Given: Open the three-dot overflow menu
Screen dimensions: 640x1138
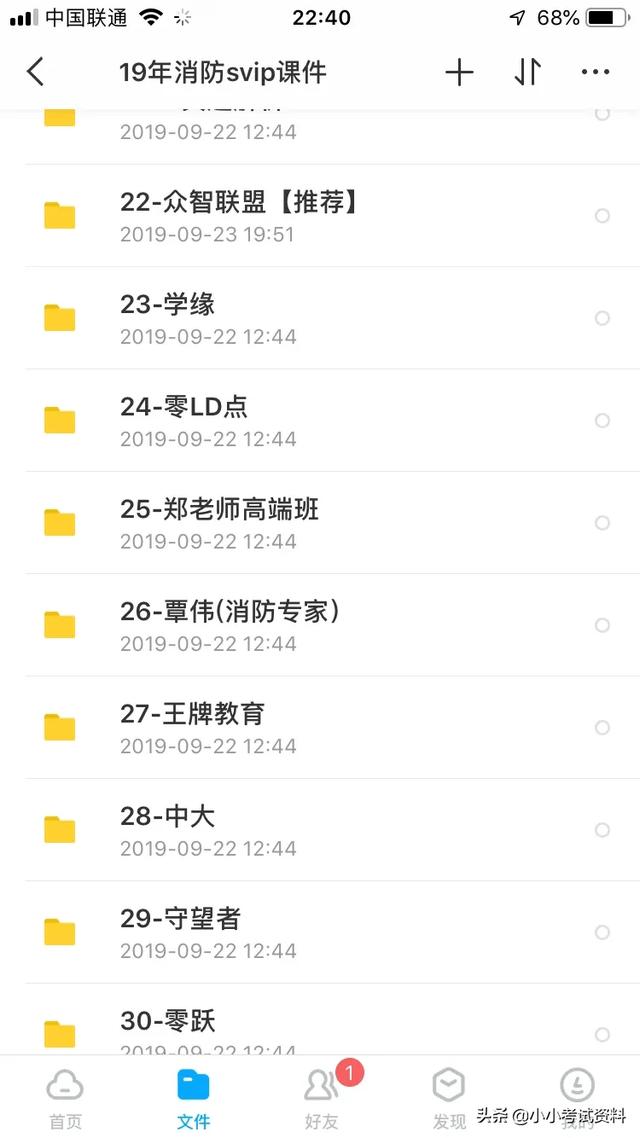Looking at the screenshot, I should (595, 72).
